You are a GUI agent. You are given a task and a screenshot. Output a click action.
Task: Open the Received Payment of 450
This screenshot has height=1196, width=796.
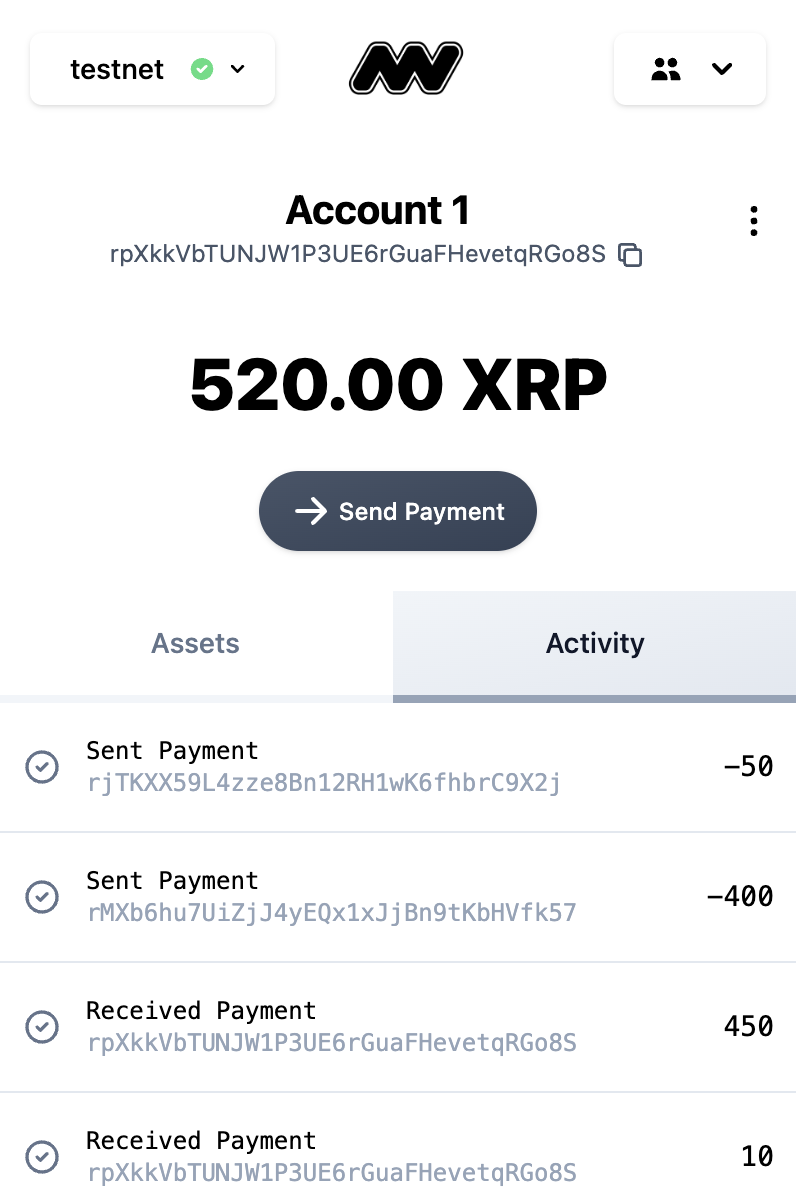click(398, 1027)
